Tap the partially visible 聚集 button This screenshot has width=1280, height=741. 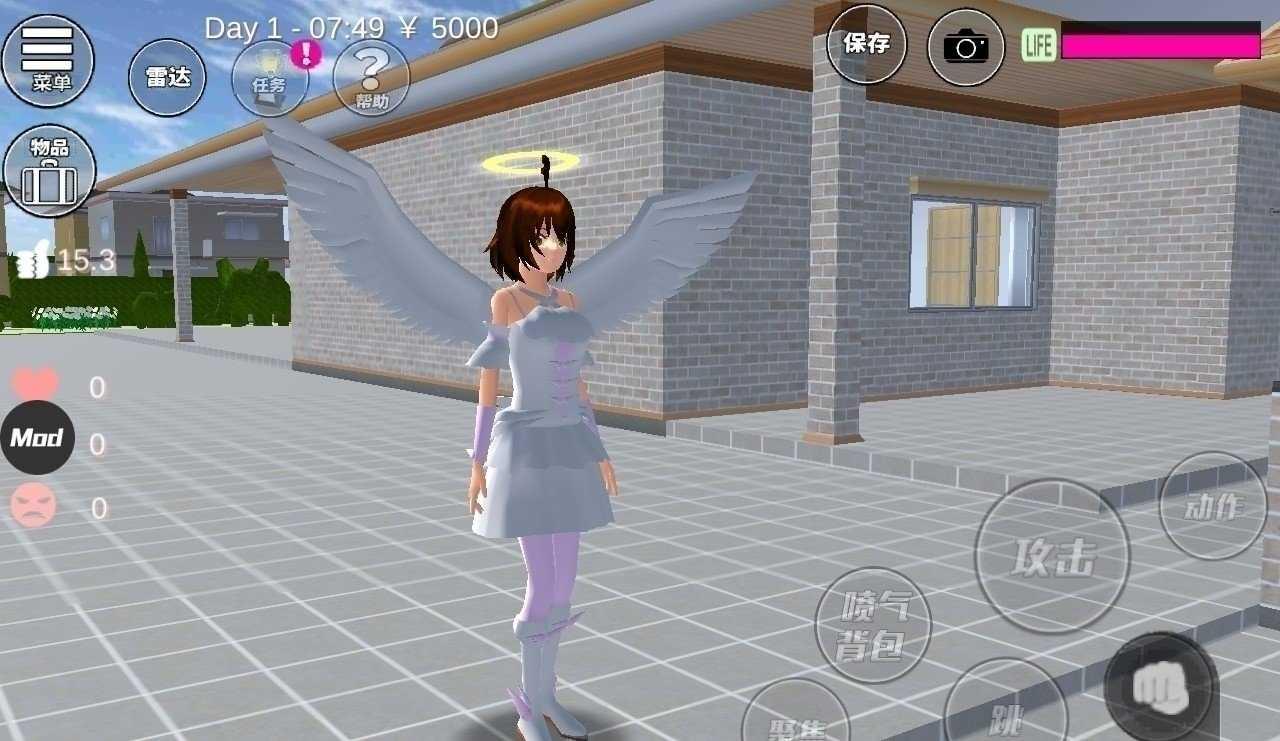pyautogui.click(x=796, y=718)
